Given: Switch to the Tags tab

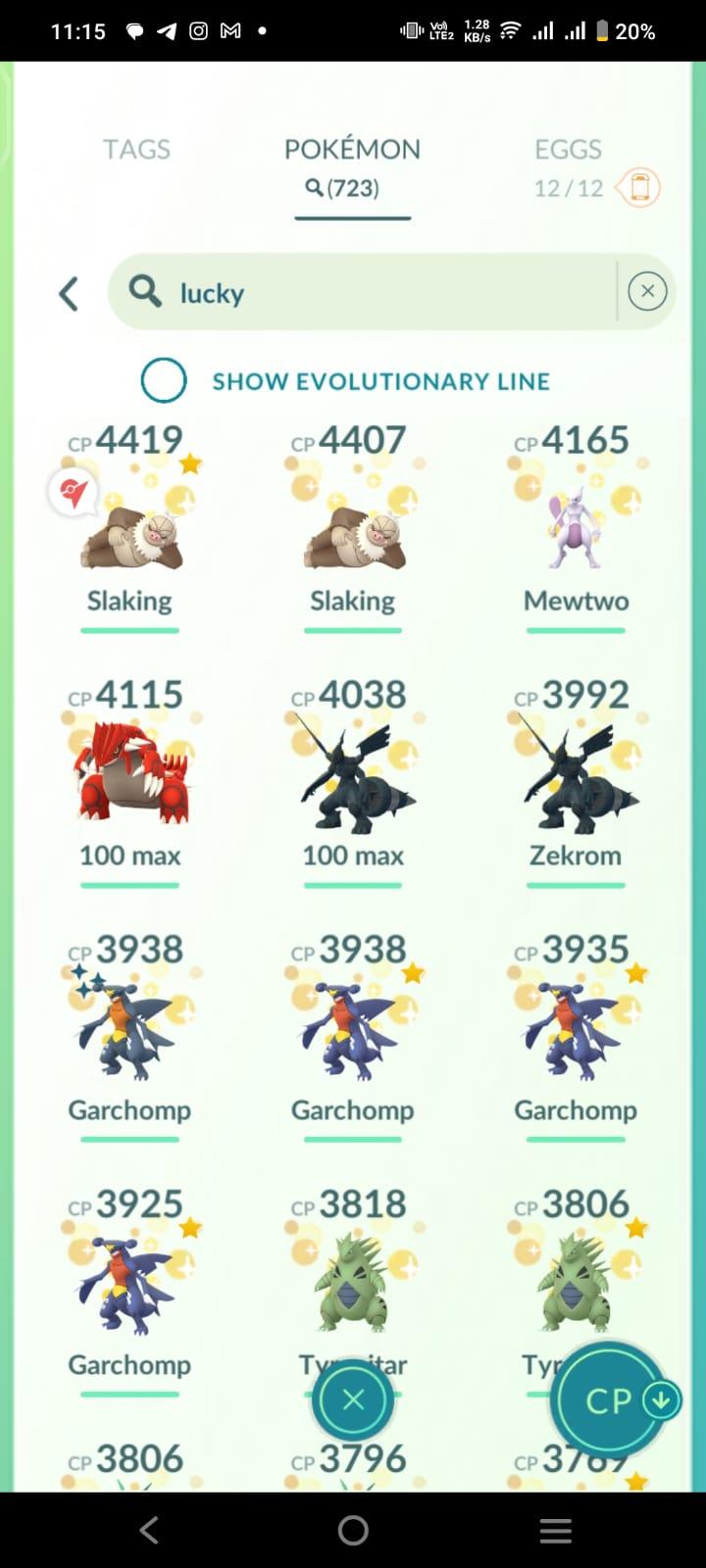Looking at the screenshot, I should (x=136, y=149).
